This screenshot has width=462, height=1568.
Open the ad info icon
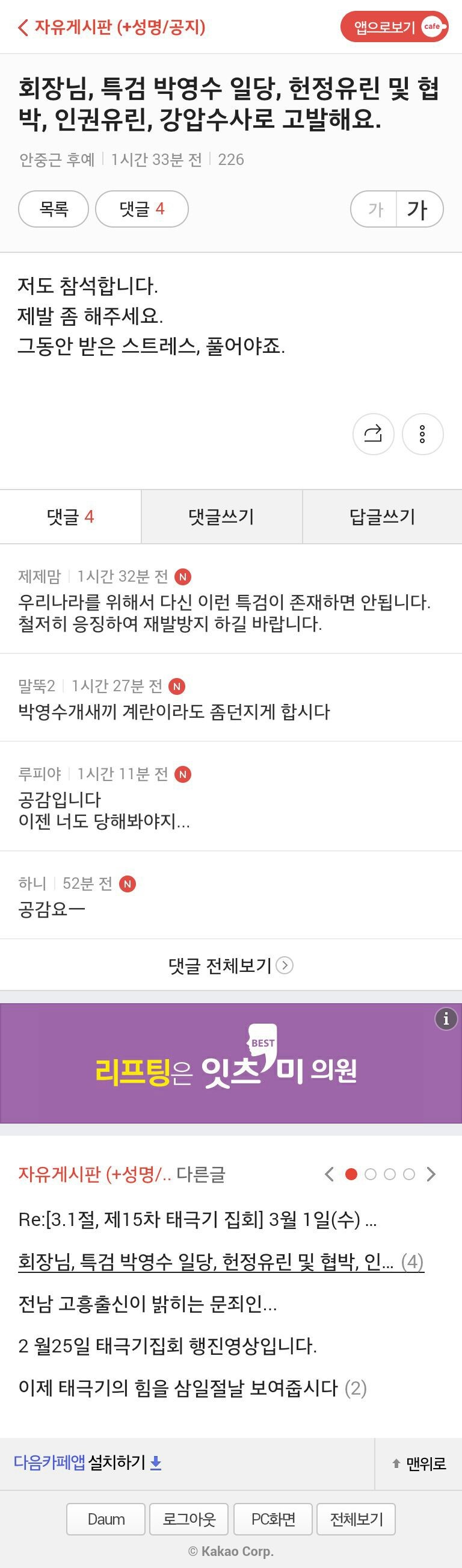[x=446, y=1019]
